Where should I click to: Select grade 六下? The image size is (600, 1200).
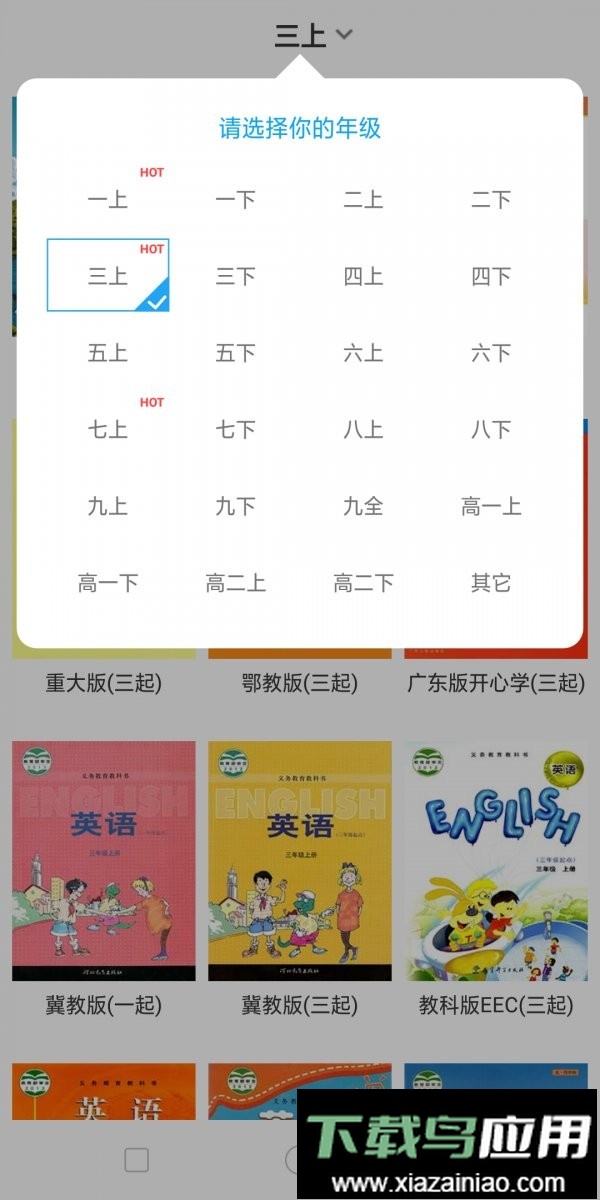pyautogui.click(x=491, y=353)
